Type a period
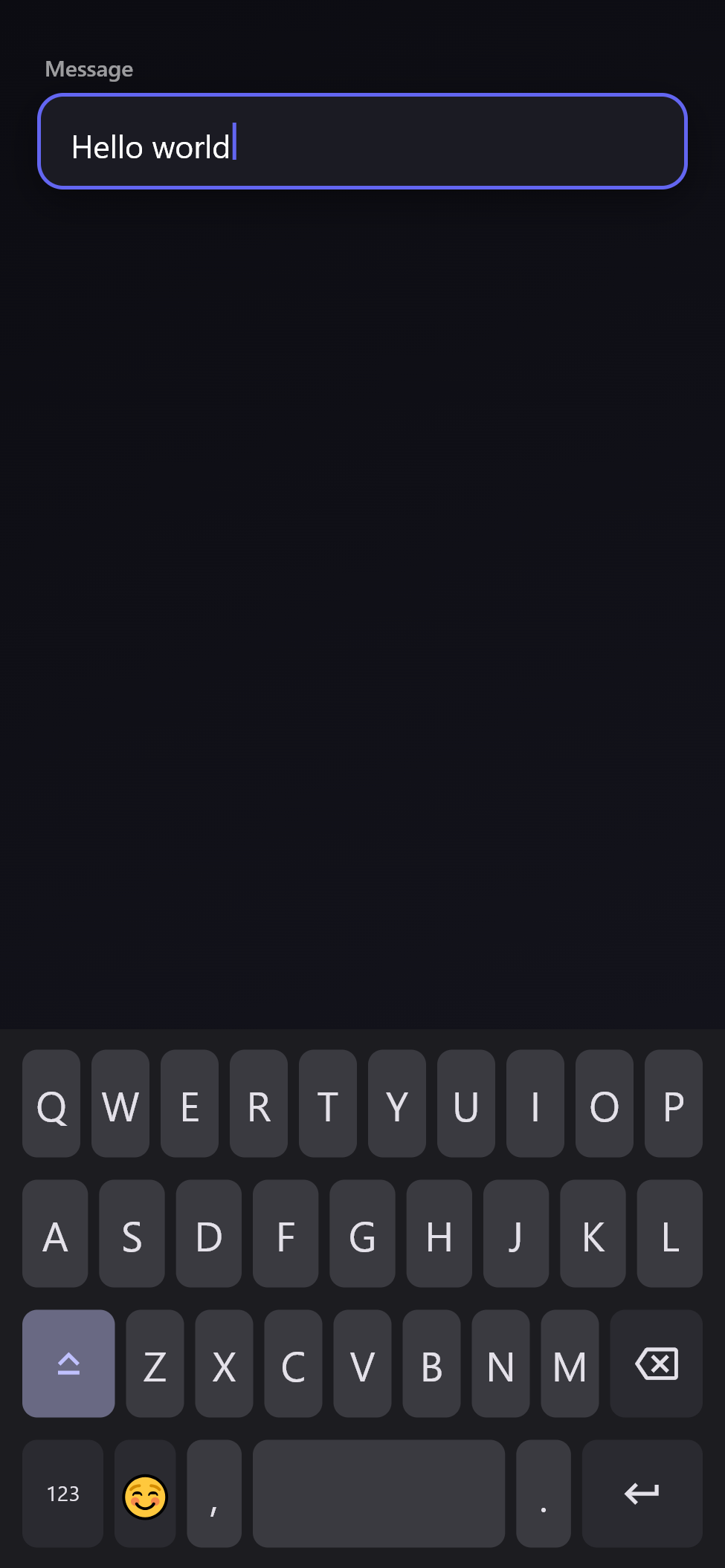The image size is (725, 1568). [544, 1494]
